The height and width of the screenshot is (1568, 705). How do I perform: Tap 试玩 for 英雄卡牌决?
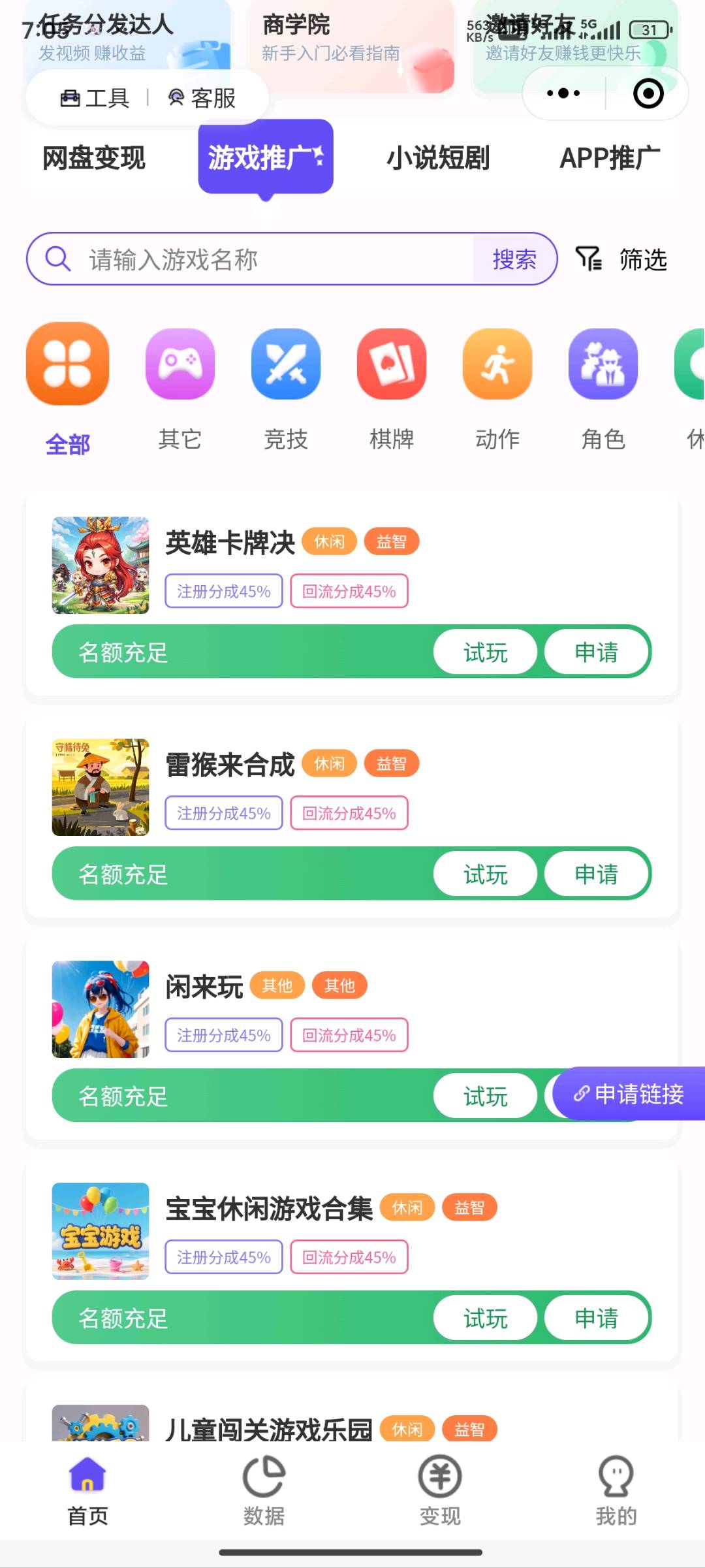click(485, 652)
